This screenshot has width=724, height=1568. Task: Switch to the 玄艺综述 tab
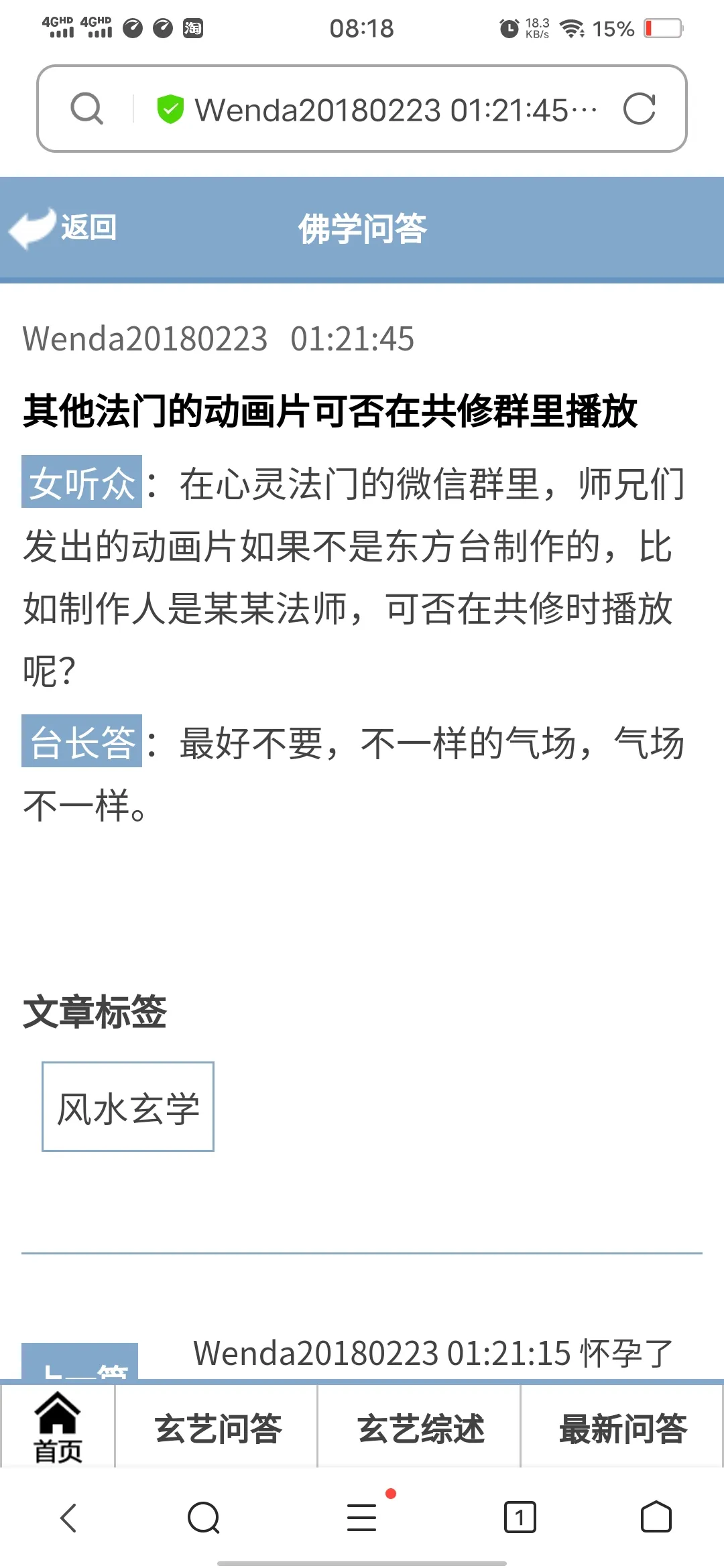420,1428
